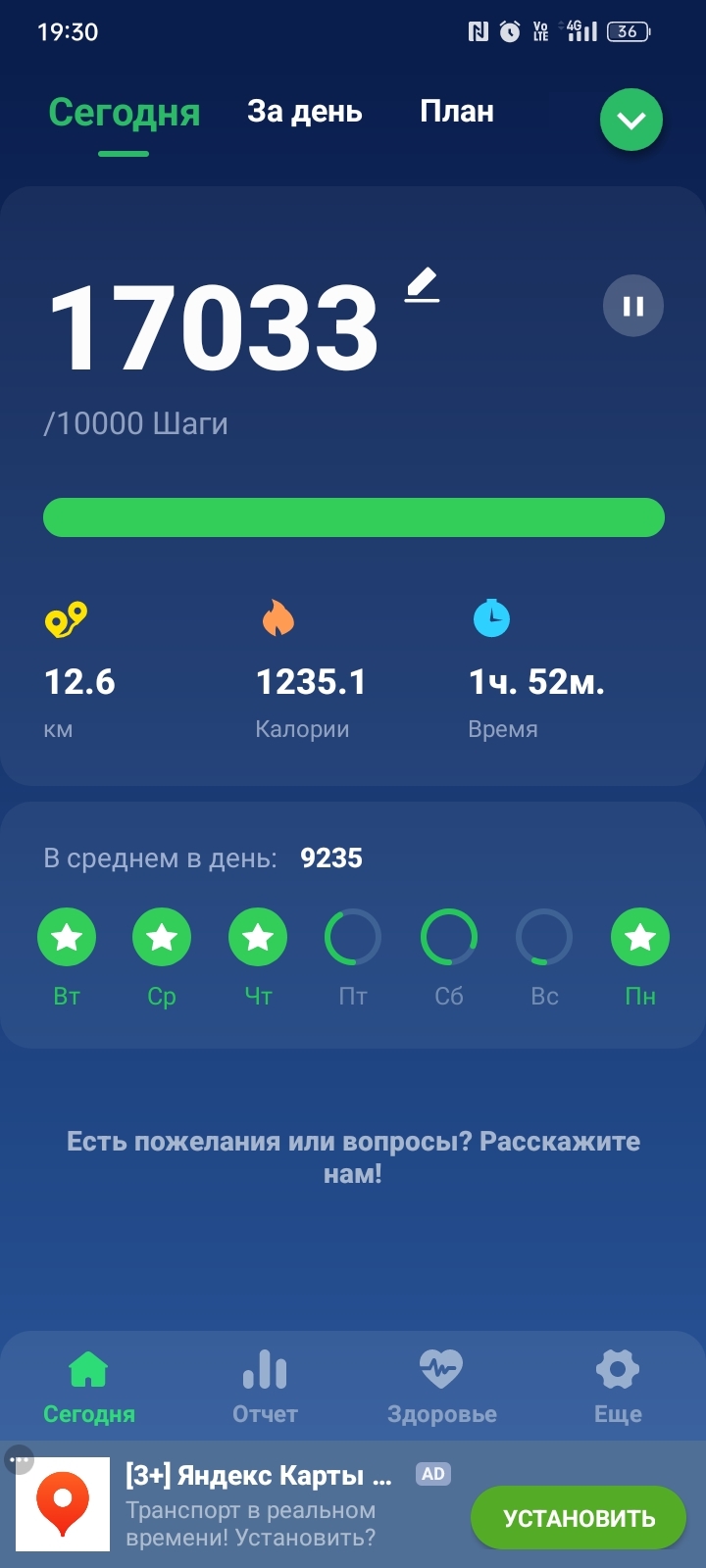Tap the feedback link Есть пожелания или вопросы
The height and width of the screenshot is (1568, 706).
point(353,1156)
